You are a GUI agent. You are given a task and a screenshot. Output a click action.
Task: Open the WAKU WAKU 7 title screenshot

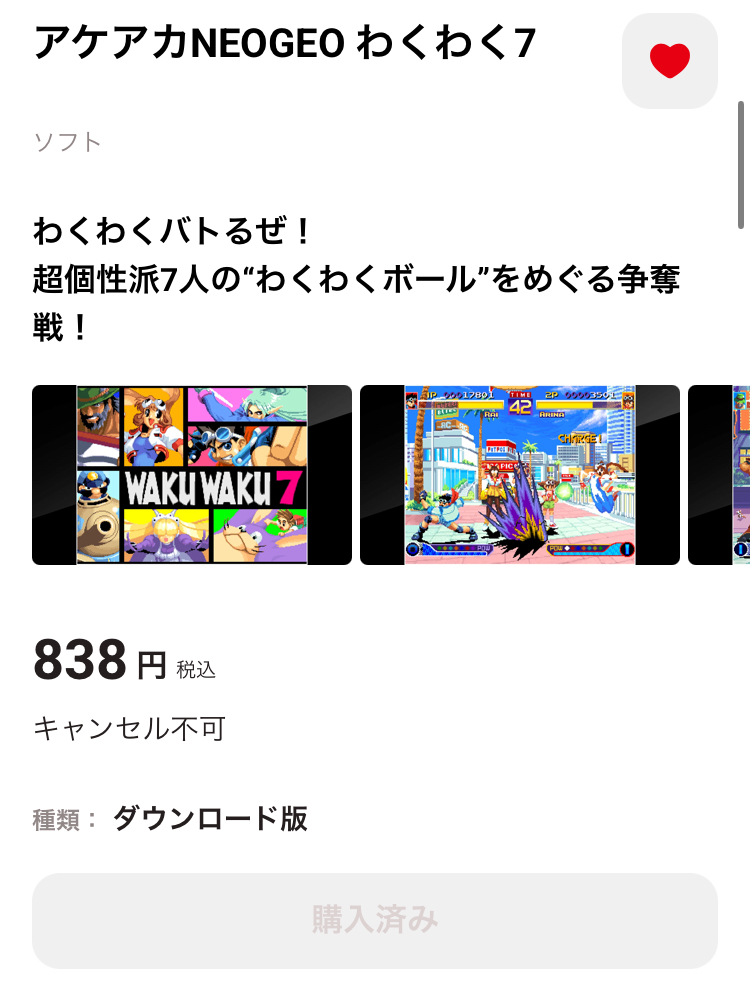pos(192,475)
